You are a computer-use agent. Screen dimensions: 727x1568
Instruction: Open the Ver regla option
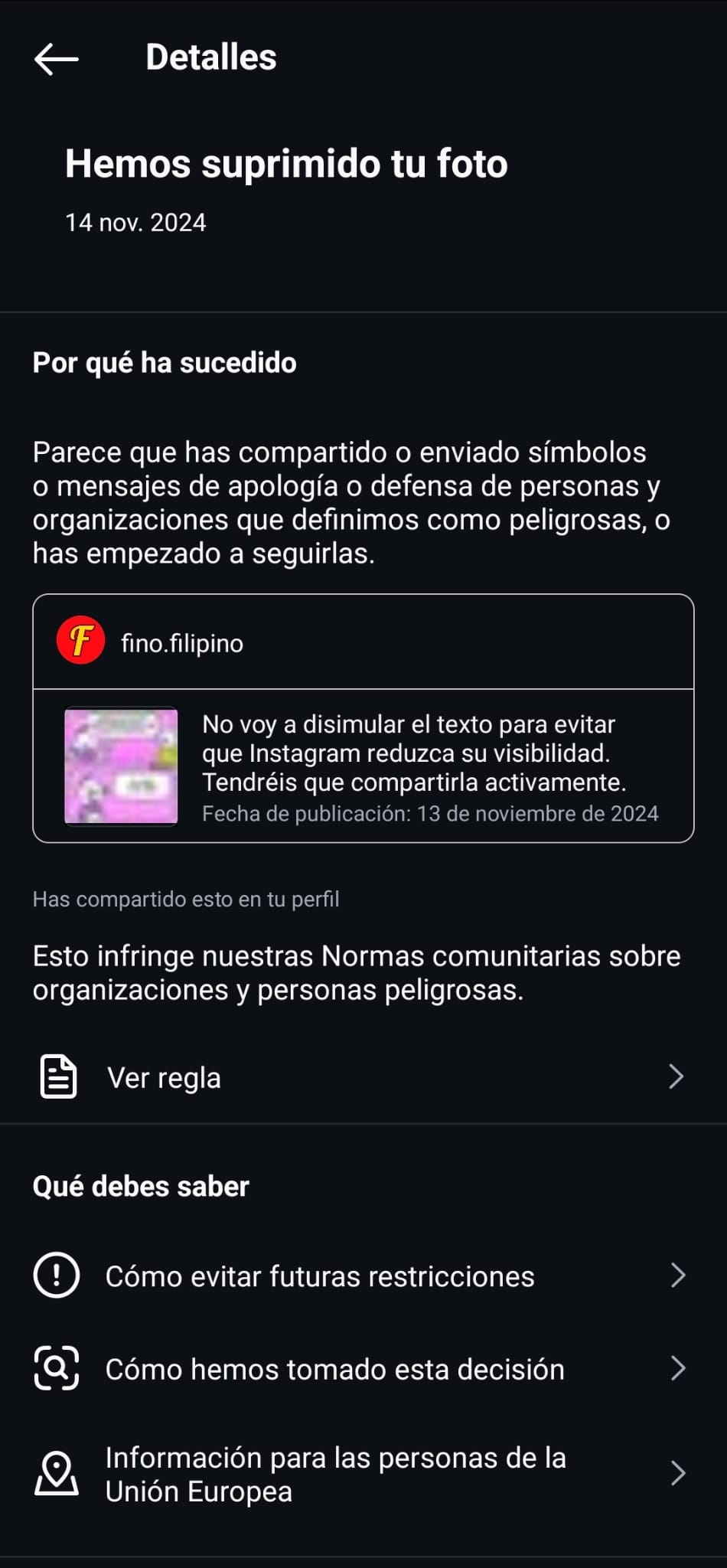click(164, 1077)
